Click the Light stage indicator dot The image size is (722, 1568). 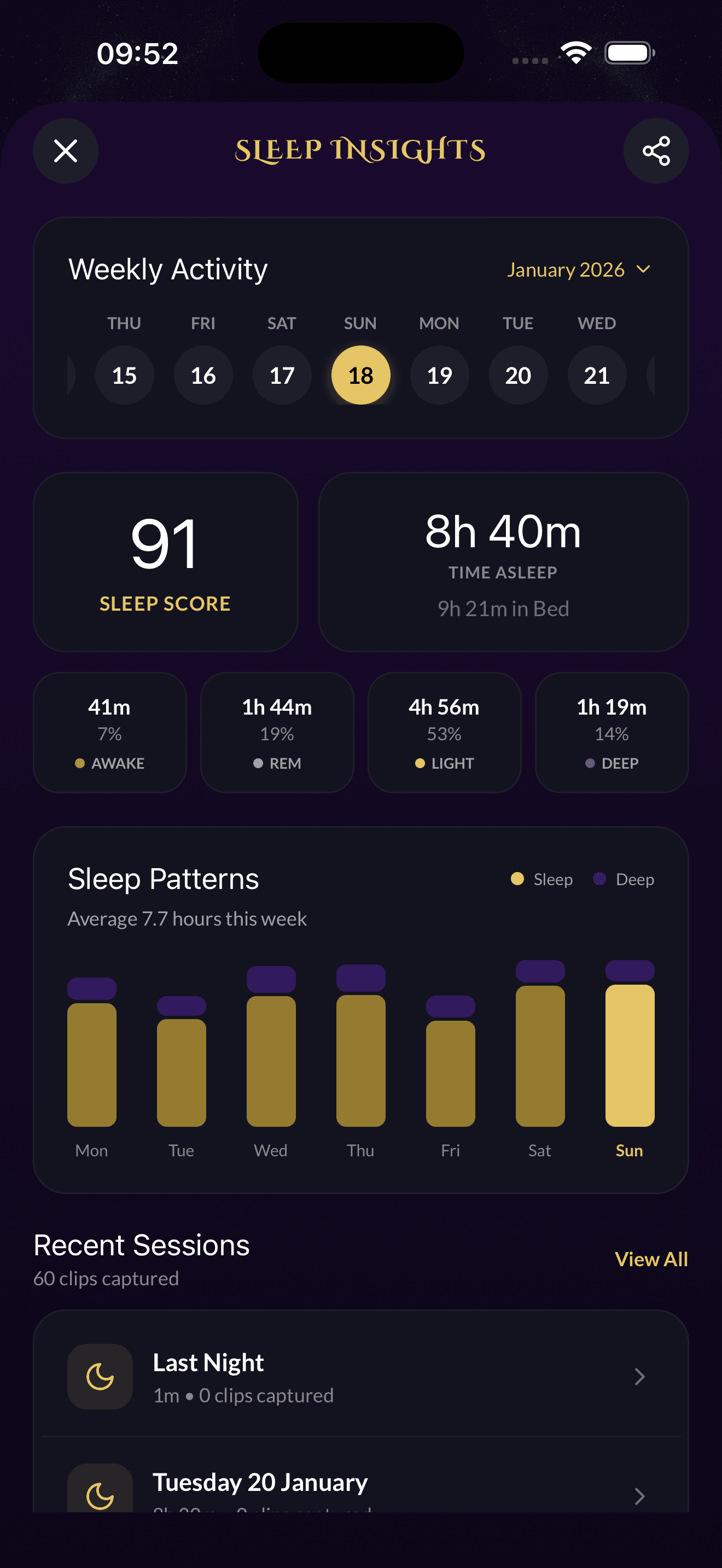(x=420, y=763)
